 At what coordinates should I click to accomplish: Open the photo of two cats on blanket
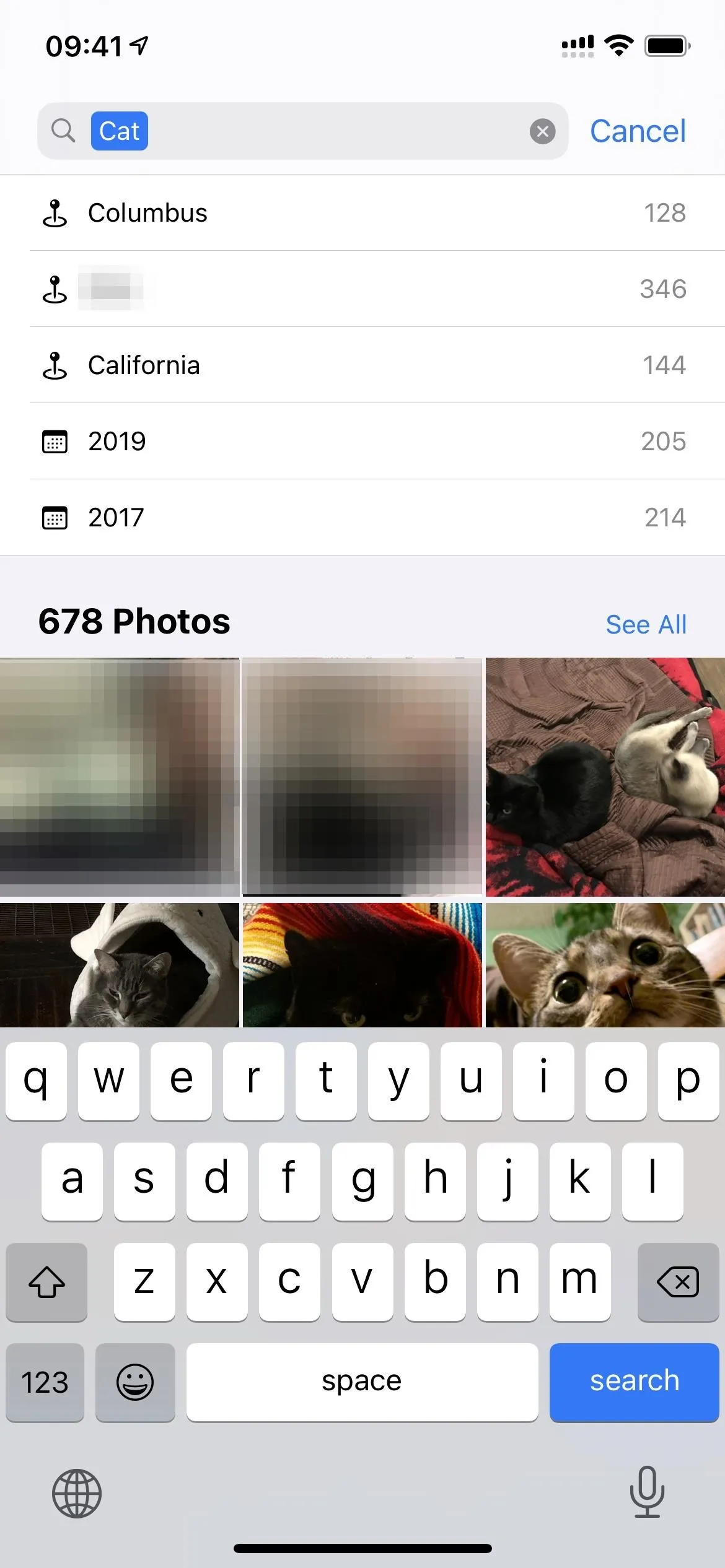click(605, 777)
